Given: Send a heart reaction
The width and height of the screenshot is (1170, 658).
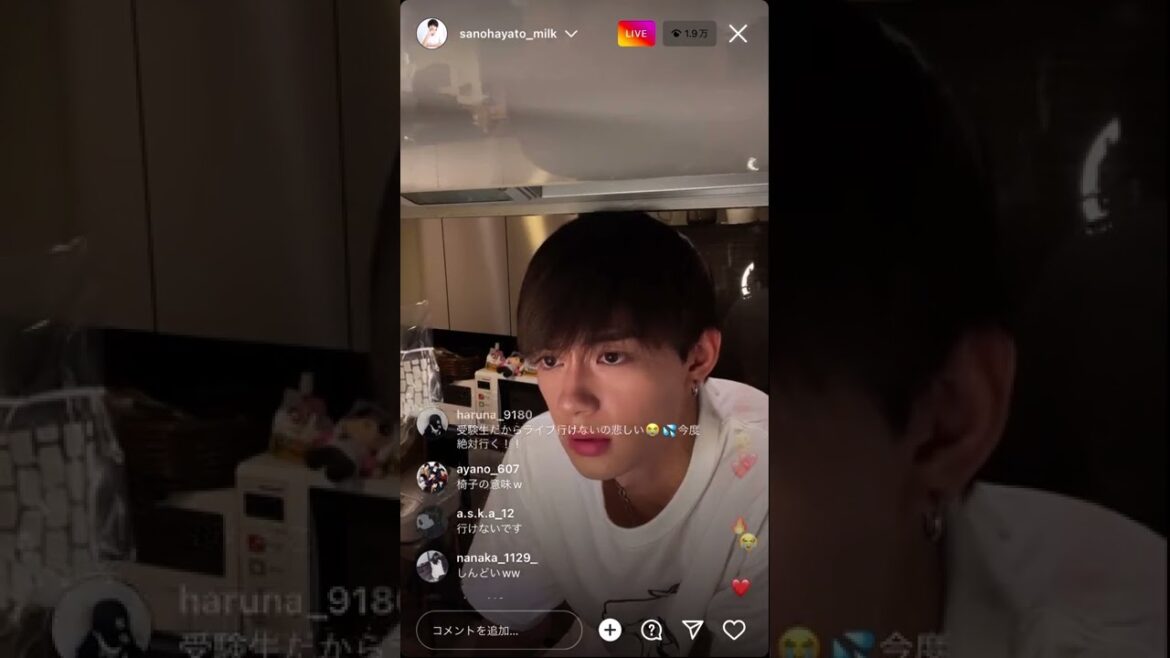Looking at the screenshot, I should (x=734, y=630).
